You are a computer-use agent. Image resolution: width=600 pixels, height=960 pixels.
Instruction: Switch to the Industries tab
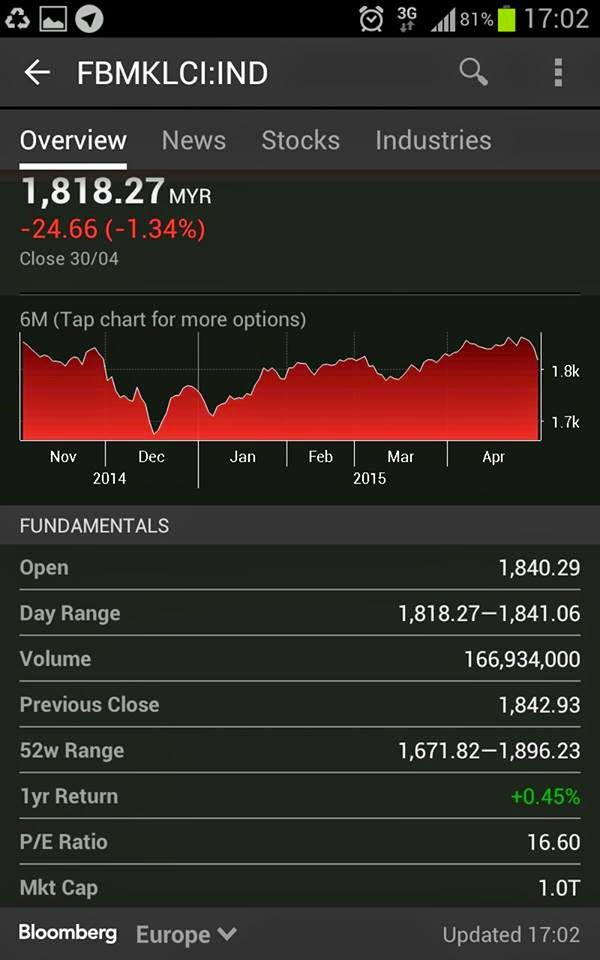coord(433,140)
